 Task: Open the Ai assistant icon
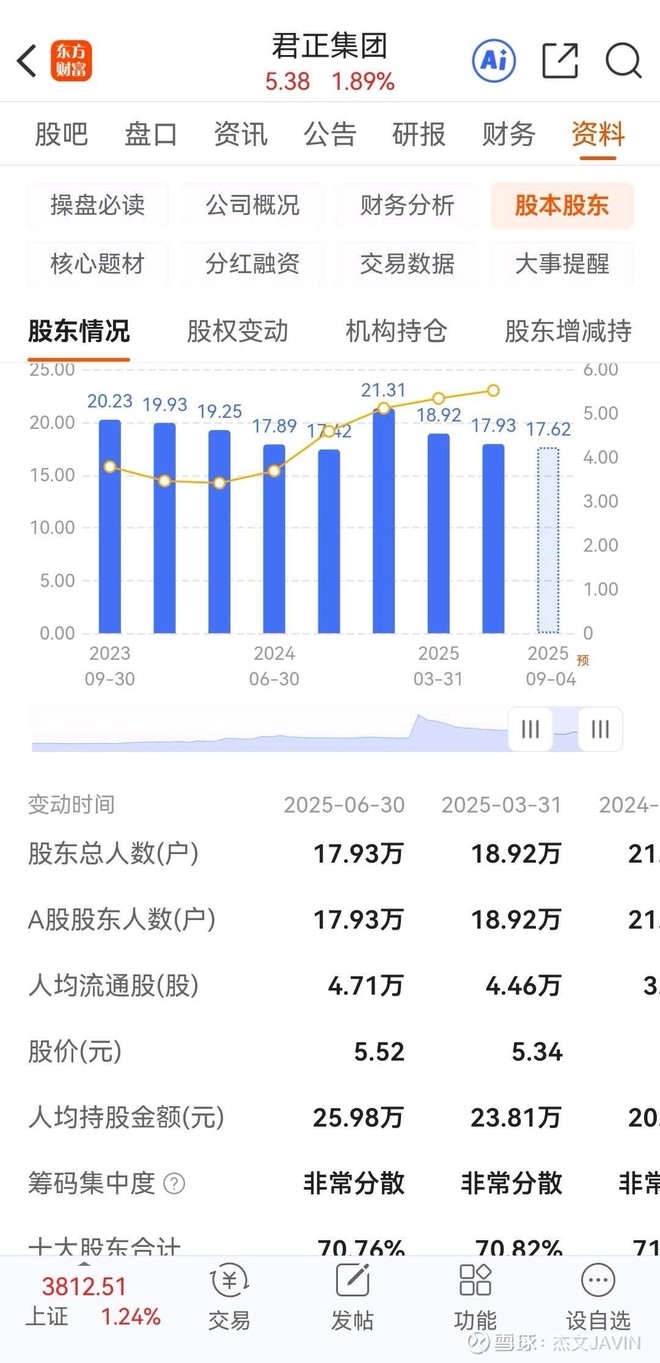492,62
